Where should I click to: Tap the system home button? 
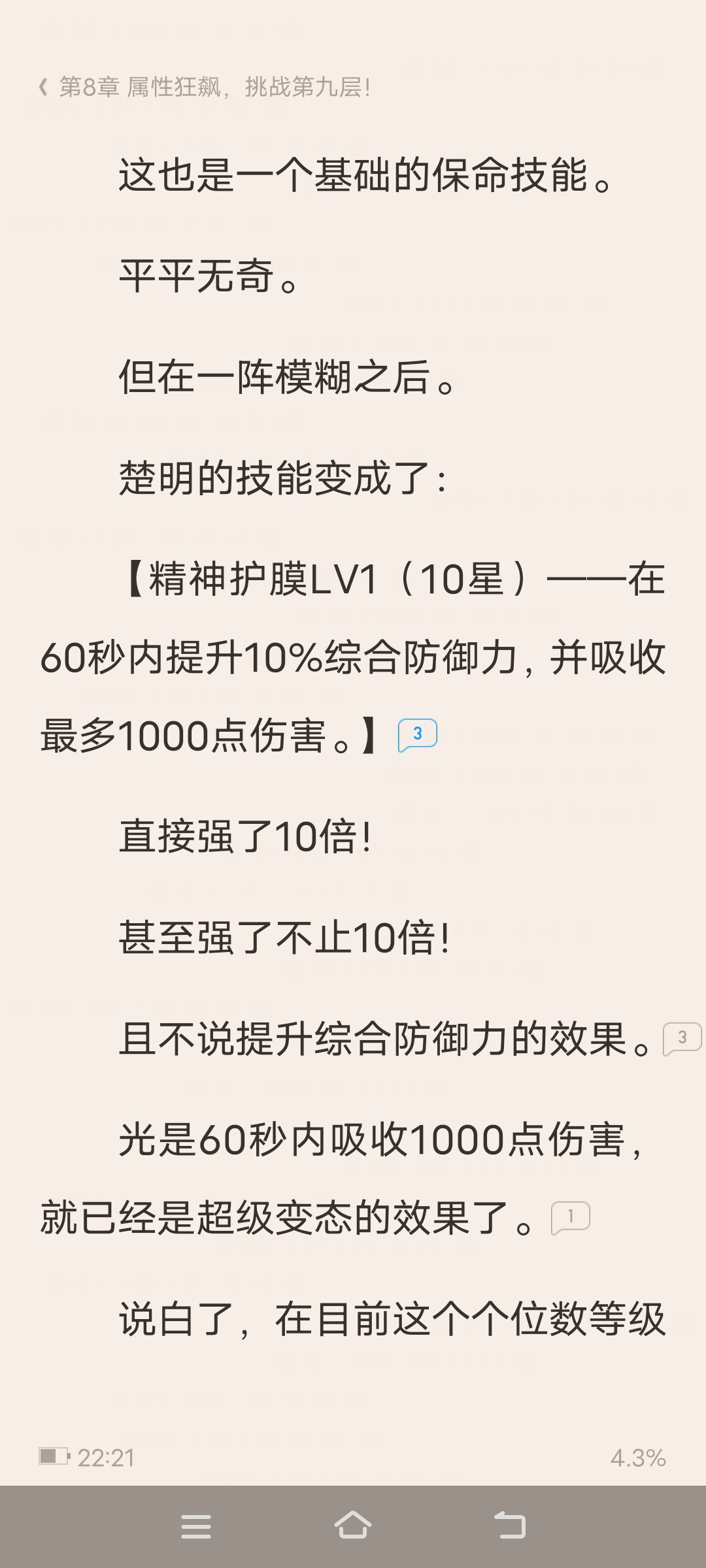(353, 1526)
